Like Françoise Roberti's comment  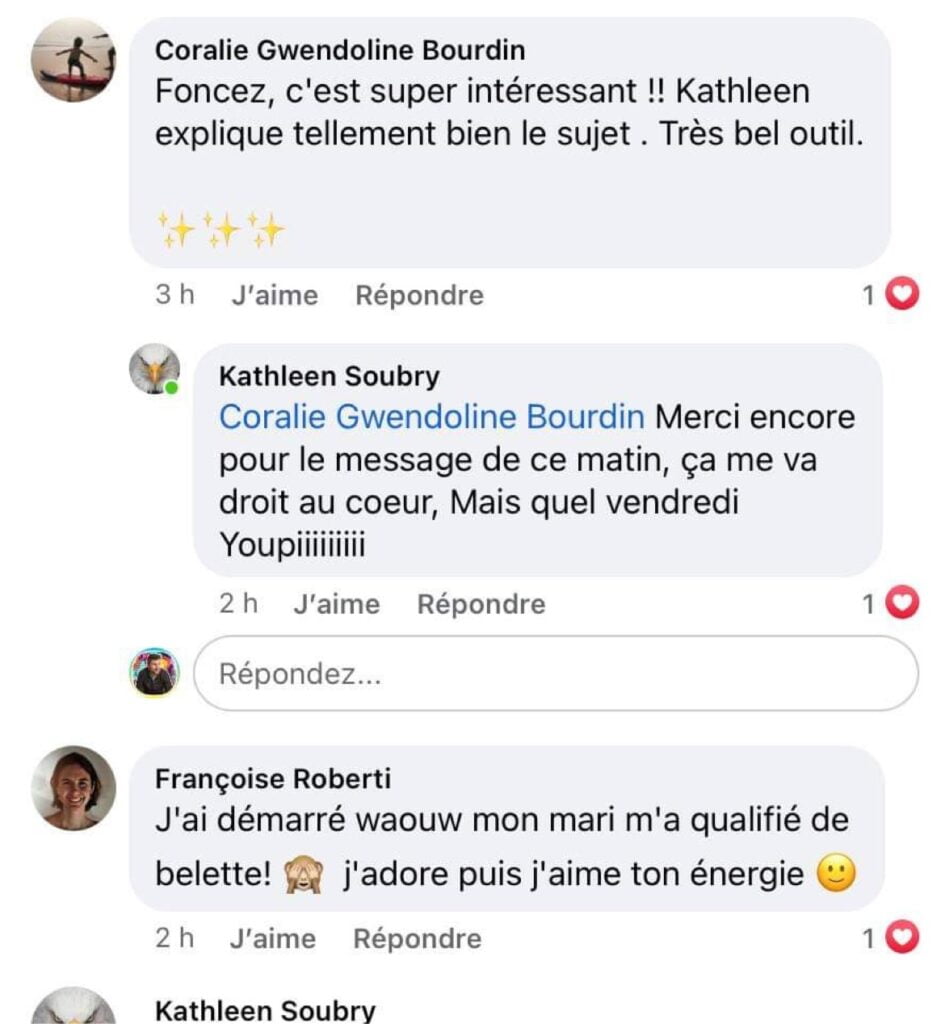tap(272, 939)
